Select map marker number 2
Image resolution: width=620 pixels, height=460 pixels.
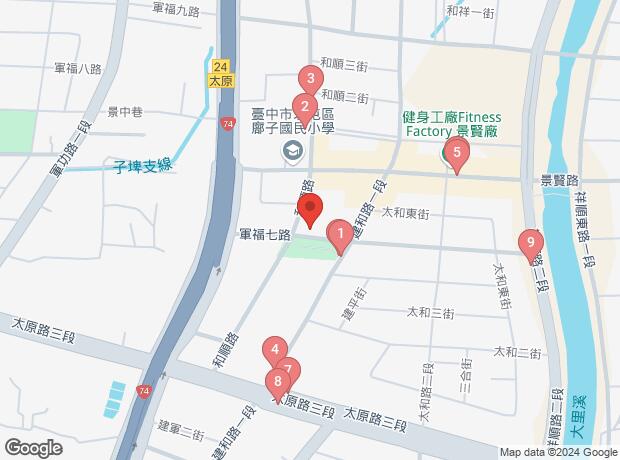pyautogui.click(x=304, y=106)
